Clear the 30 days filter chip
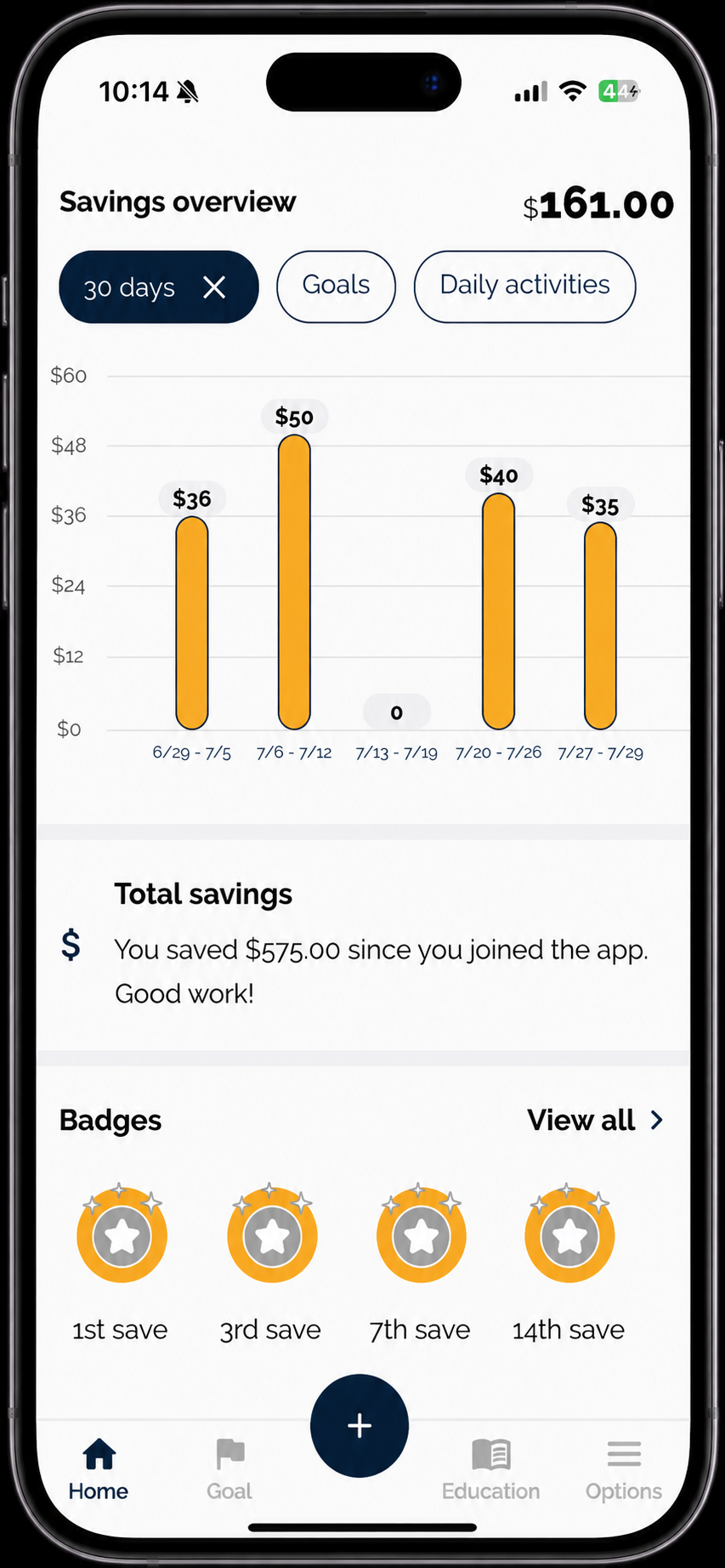The width and height of the screenshot is (725, 1568). pyautogui.click(x=215, y=287)
